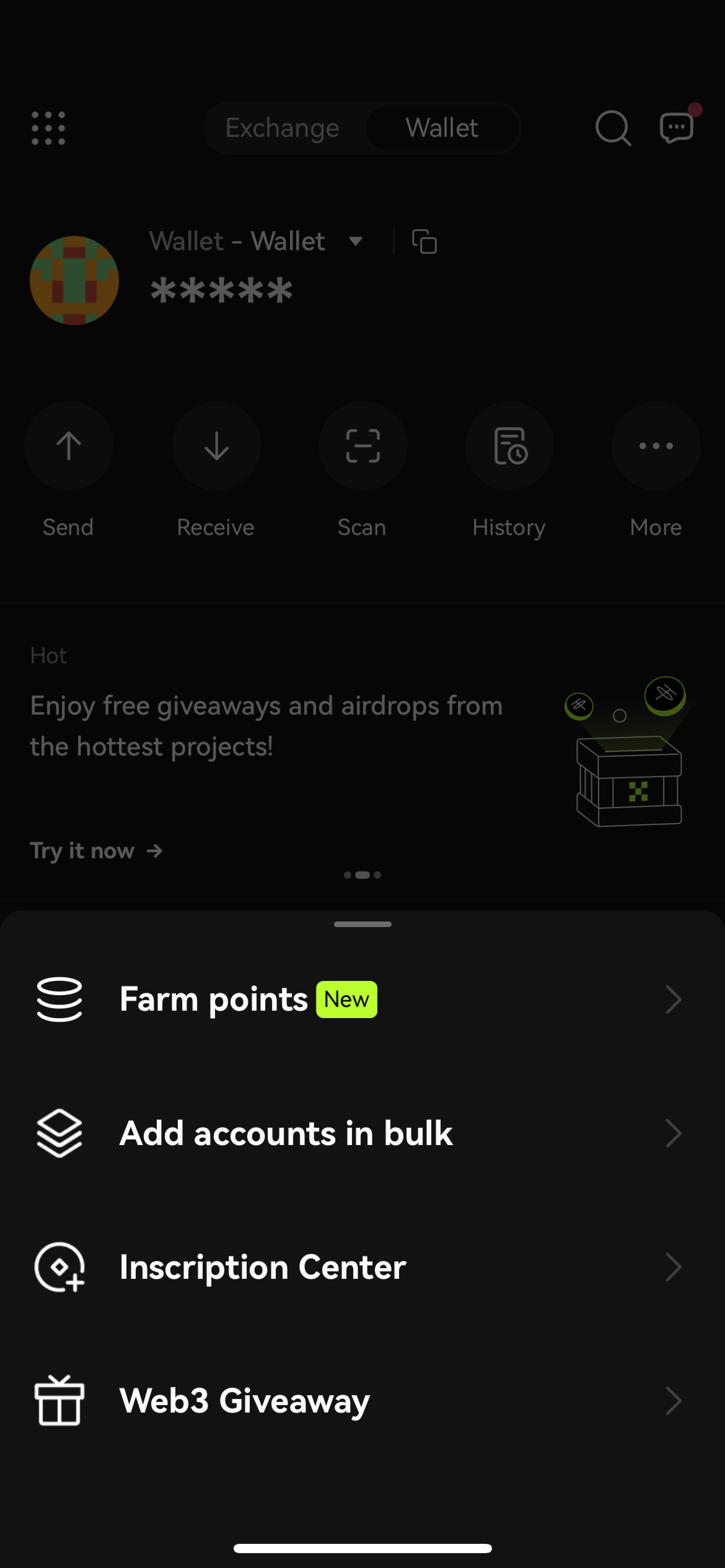Go to Web3 Giveaway

point(362,1400)
